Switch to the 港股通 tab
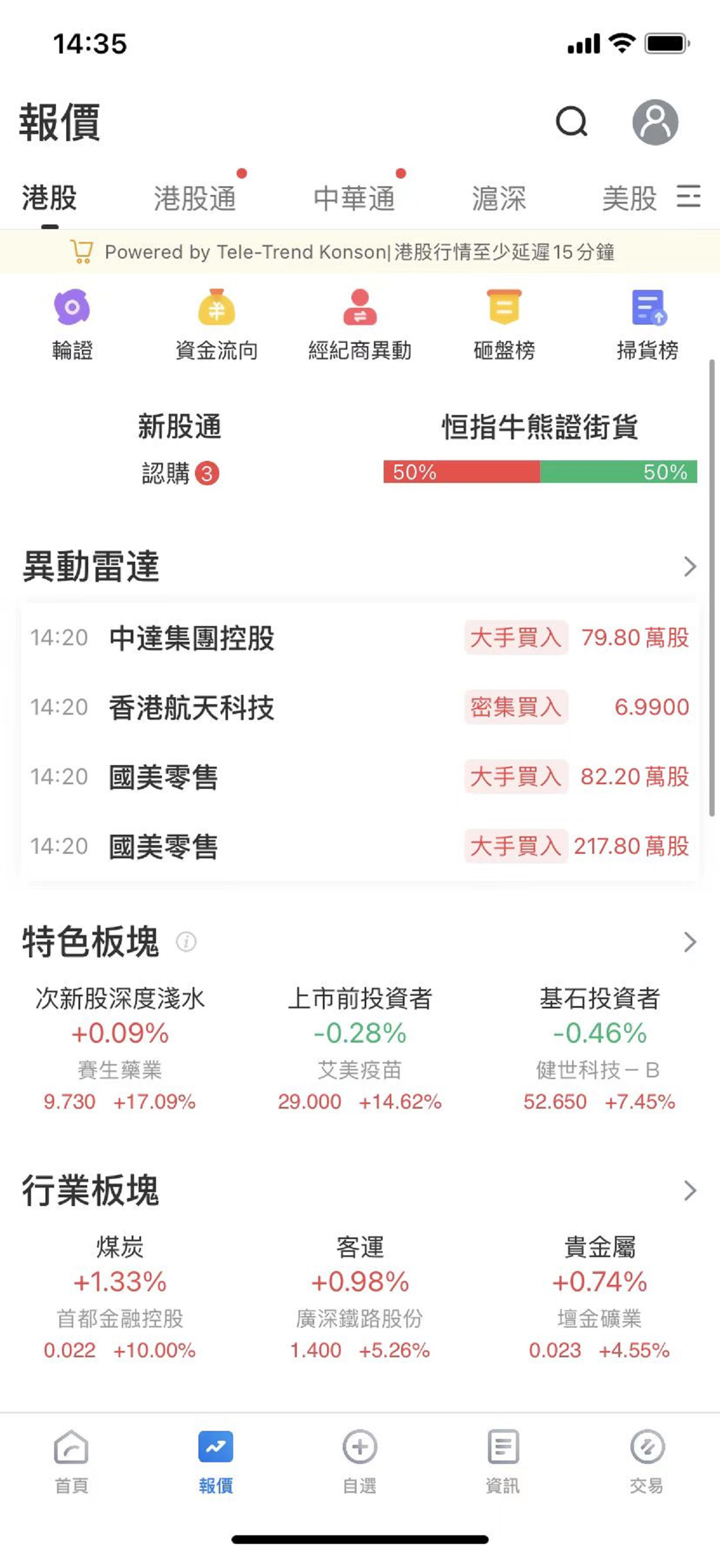 (195, 198)
